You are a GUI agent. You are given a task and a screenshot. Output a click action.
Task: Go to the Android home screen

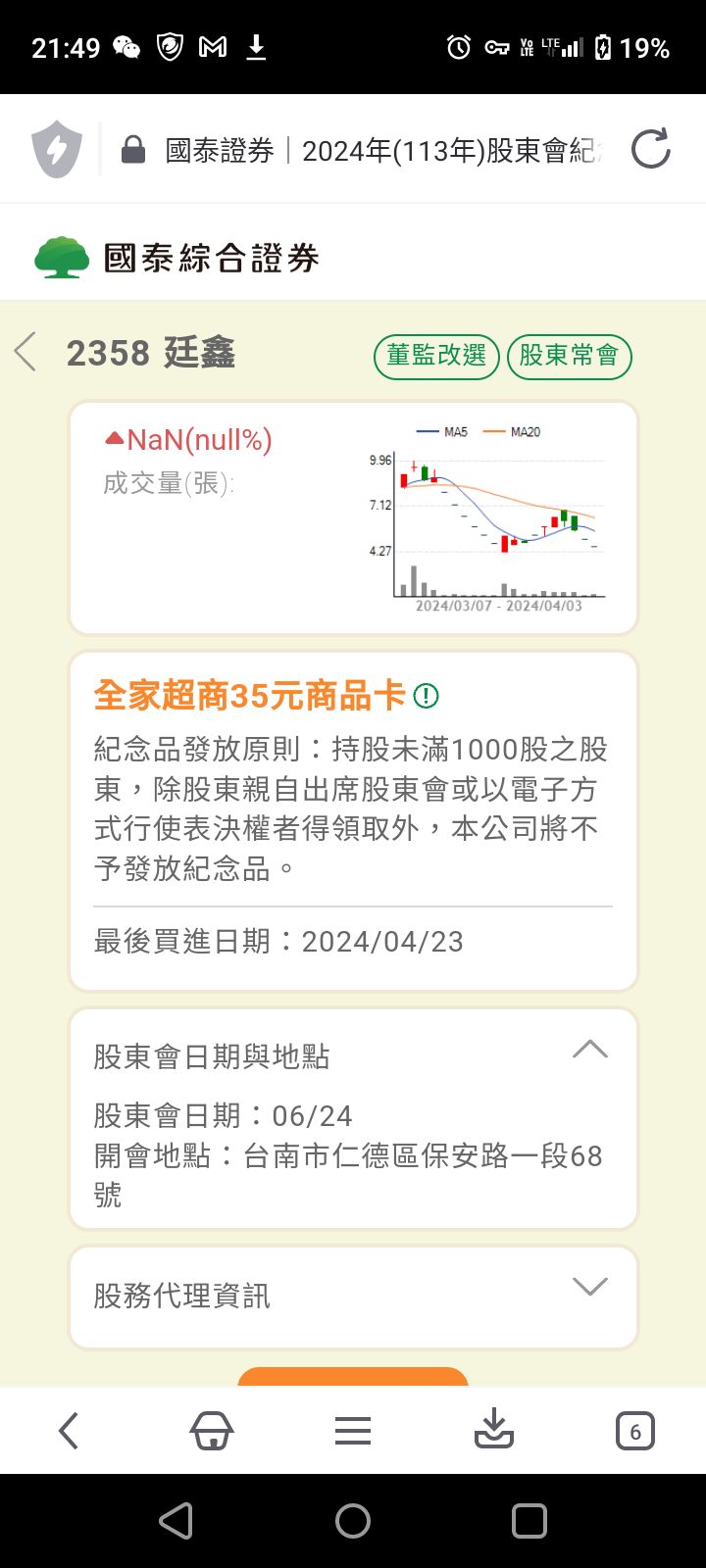(x=353, y=1521)
